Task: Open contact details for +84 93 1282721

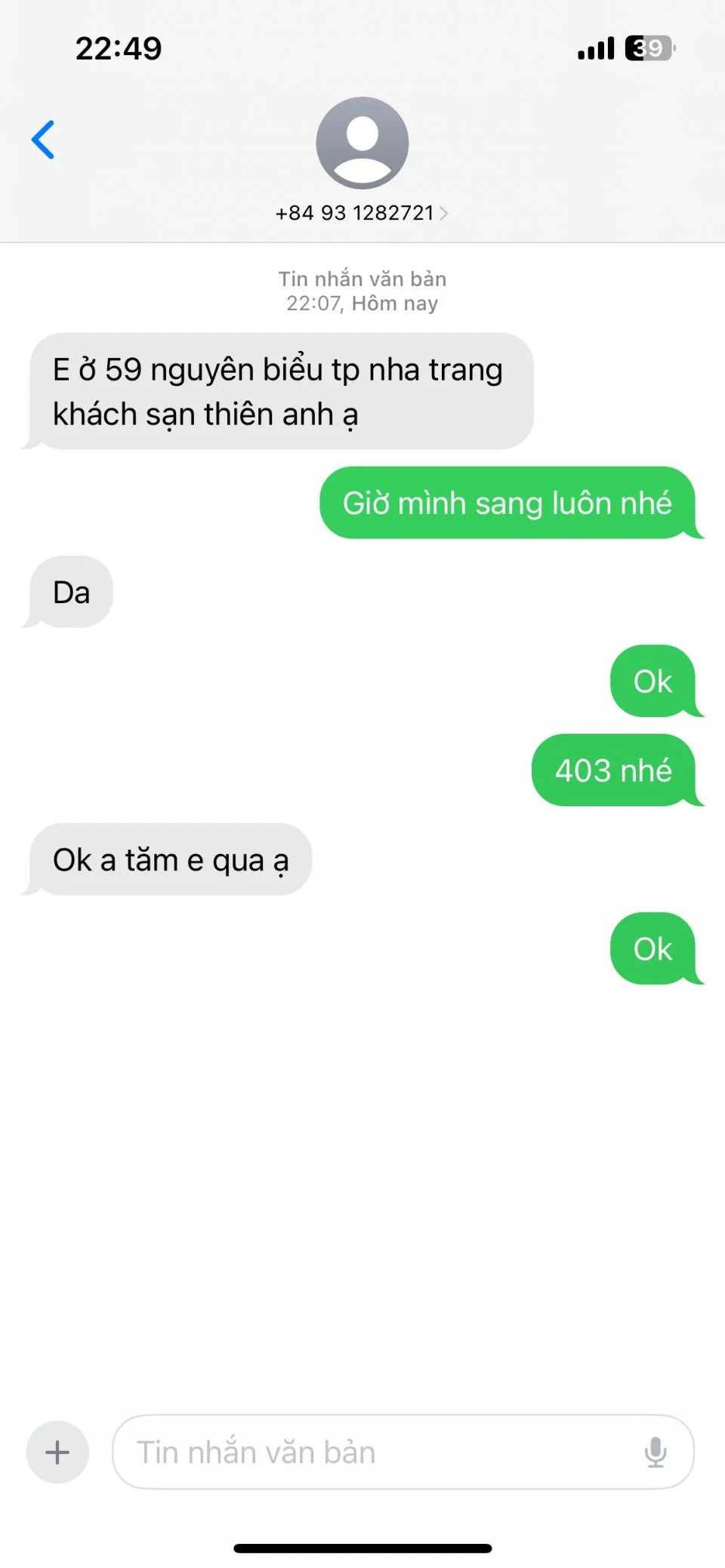Action: point(362,213)
